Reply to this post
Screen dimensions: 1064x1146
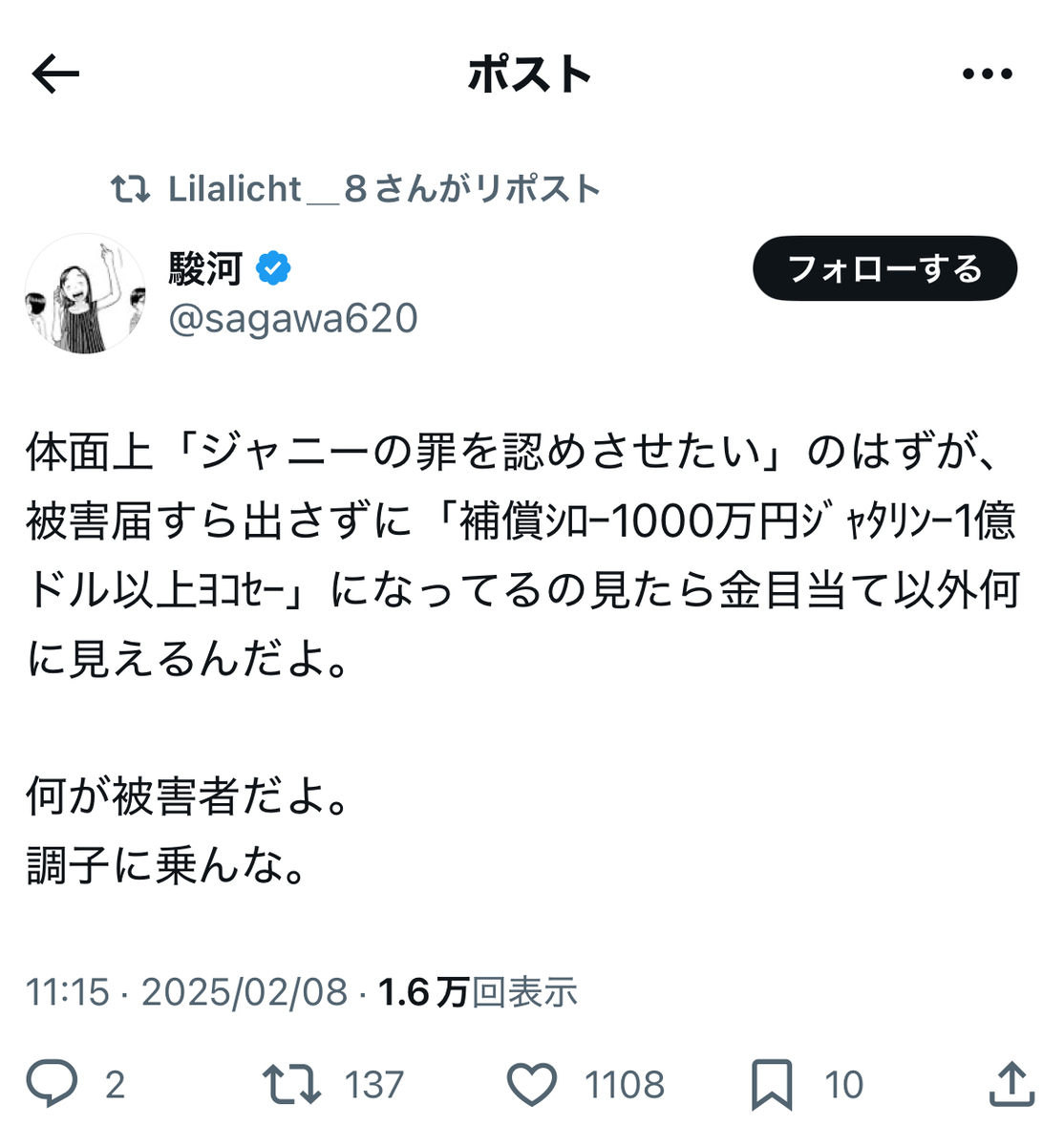[52, 1084]
